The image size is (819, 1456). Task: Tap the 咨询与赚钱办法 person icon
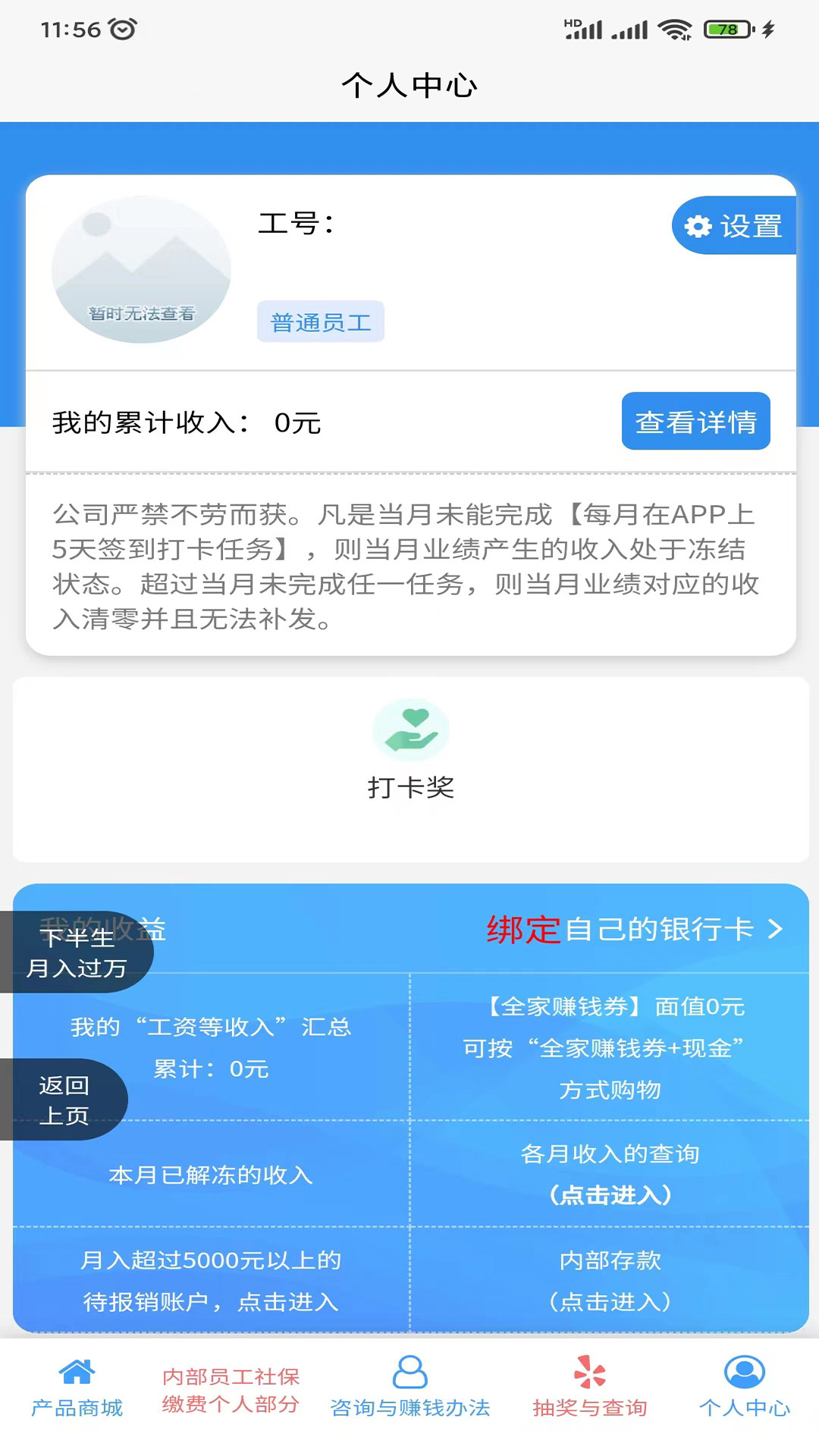pyautogui.click(x=409, y=1373)
